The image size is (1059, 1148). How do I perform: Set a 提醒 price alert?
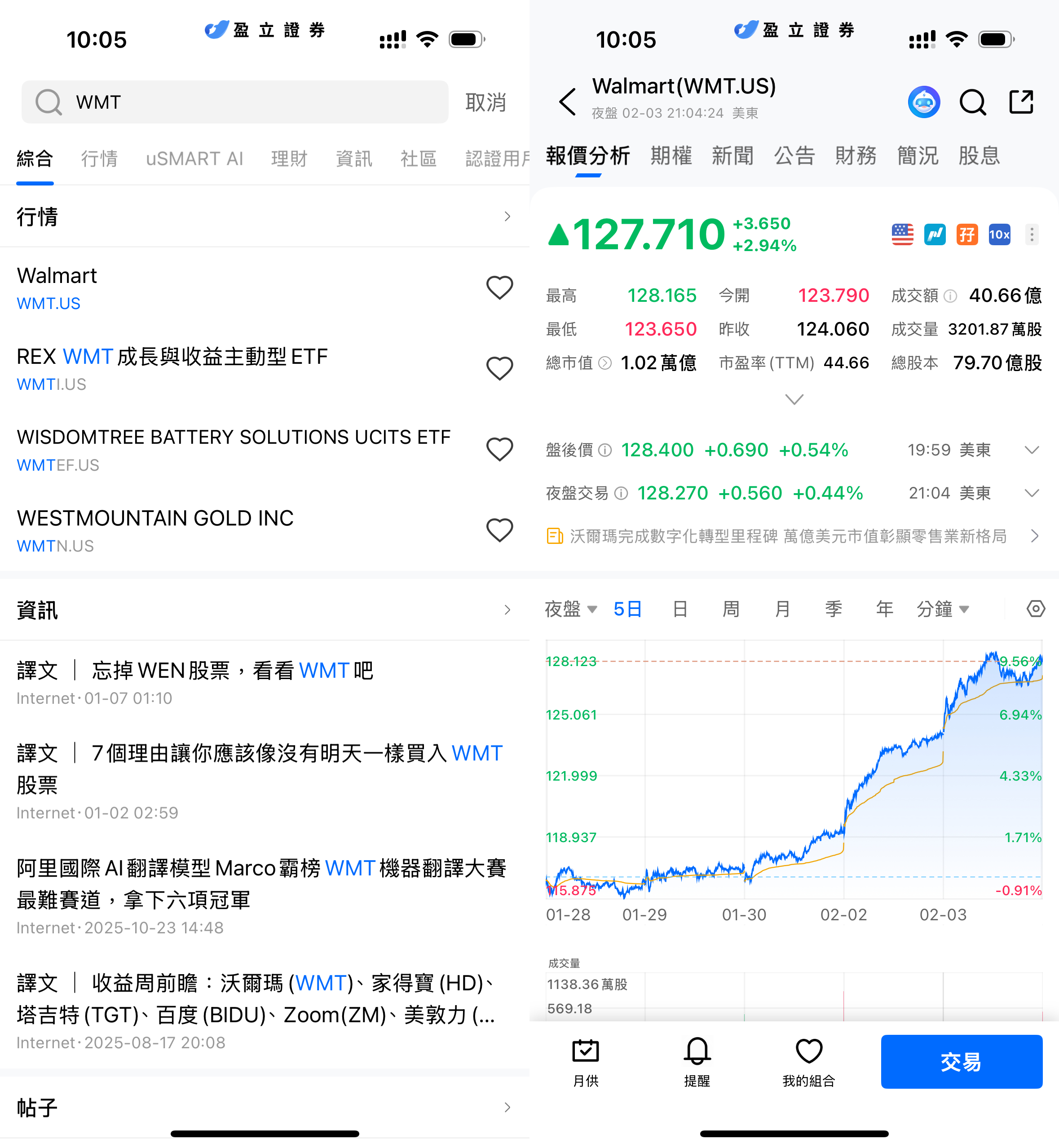(x=697, y=1061)
